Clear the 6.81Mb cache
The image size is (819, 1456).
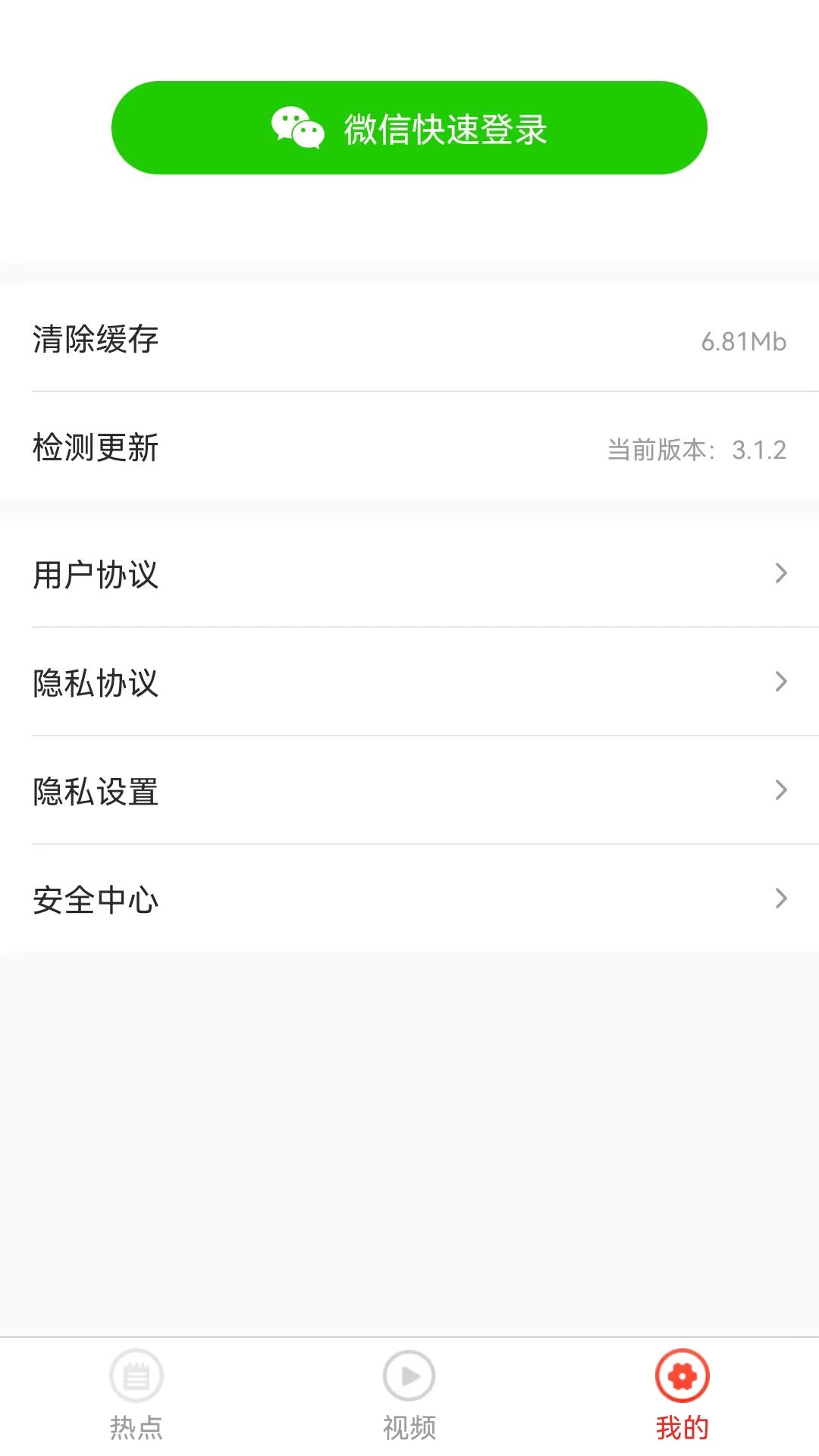[x=409, y=339]
